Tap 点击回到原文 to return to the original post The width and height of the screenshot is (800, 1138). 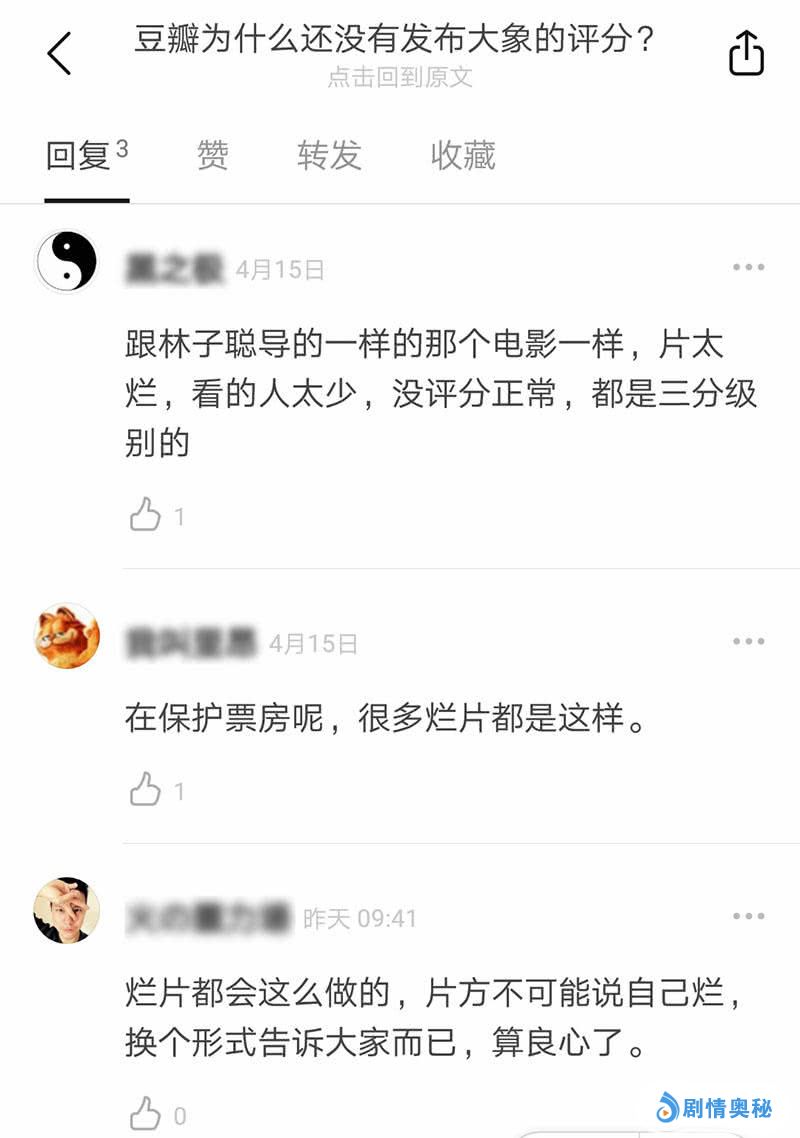pos(399,77)
